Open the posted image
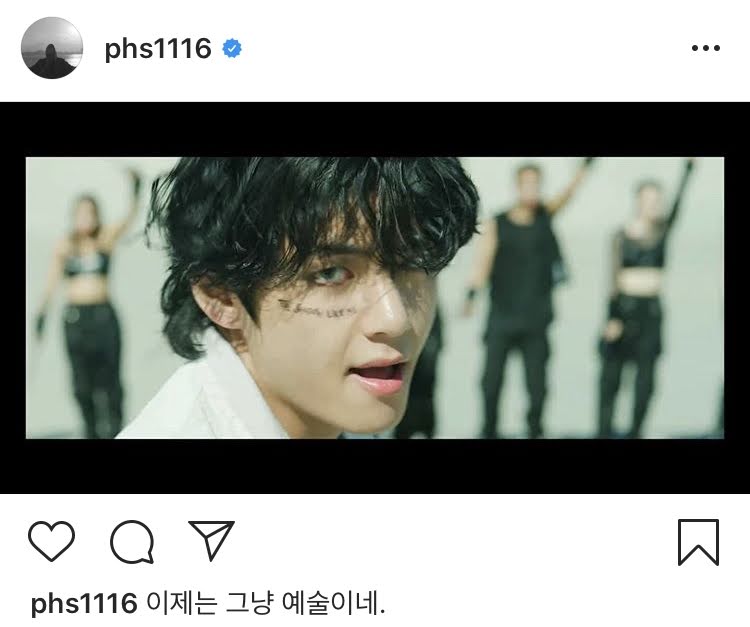This screenshot has width=750, height=627. [375, 297]
